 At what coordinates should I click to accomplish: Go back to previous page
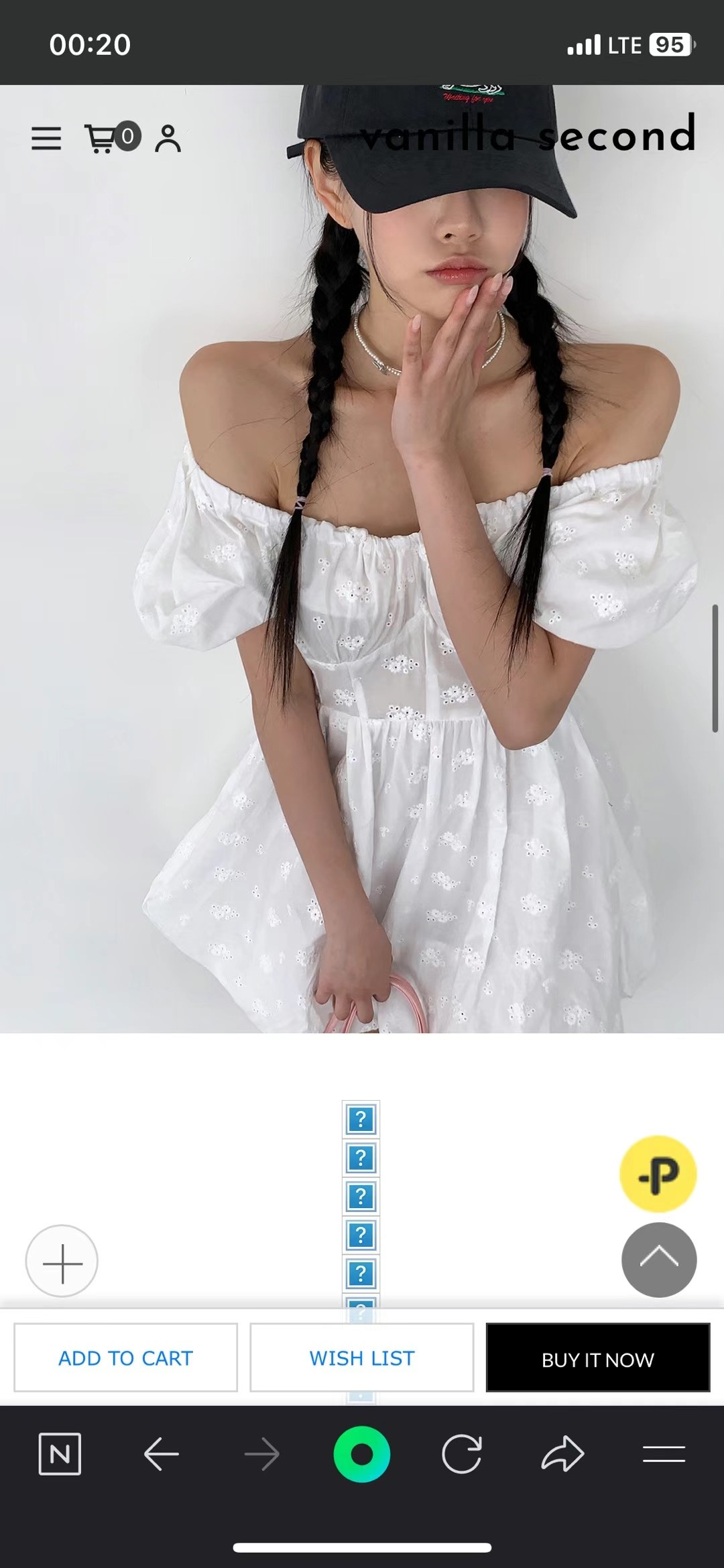pos(161,1455)
